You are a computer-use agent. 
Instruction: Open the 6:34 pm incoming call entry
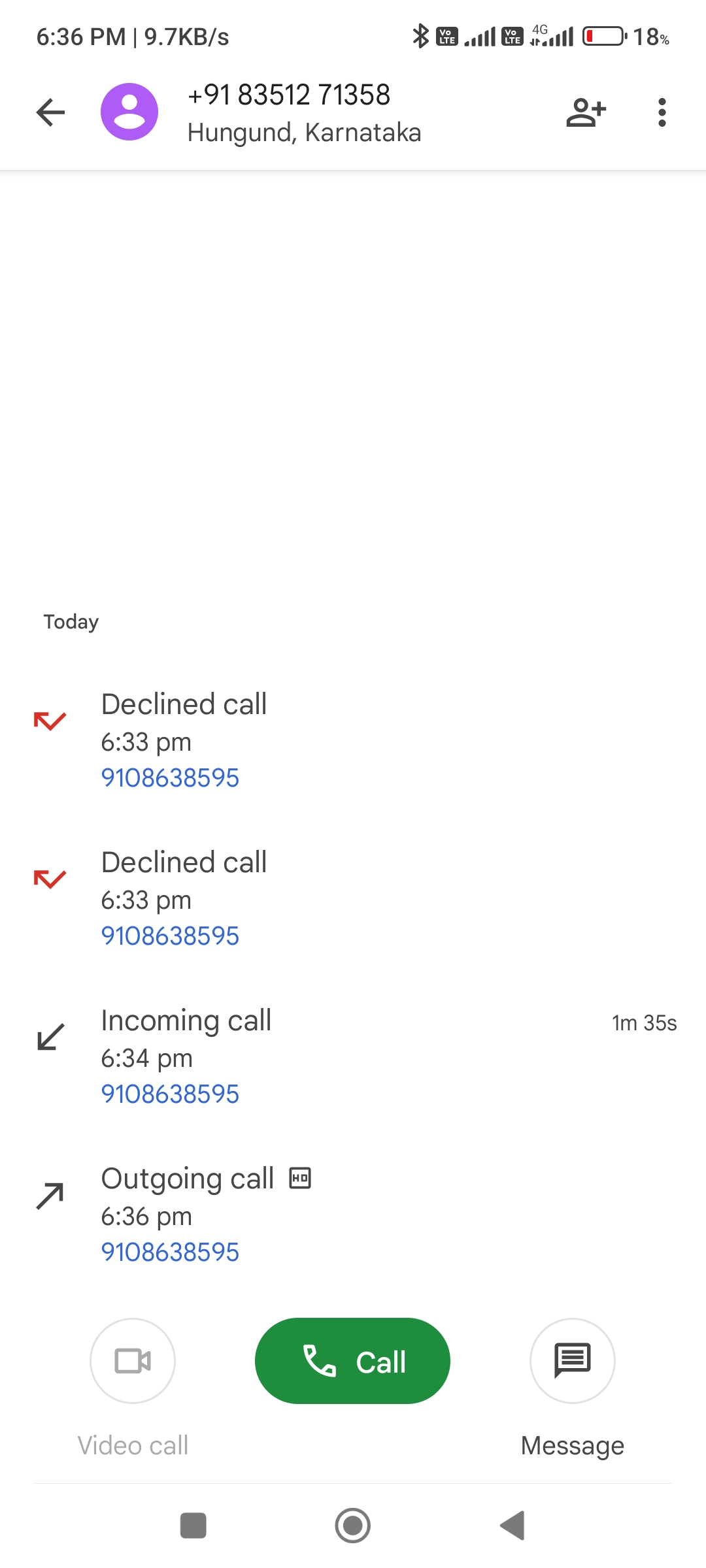[x=353, y=1056]
